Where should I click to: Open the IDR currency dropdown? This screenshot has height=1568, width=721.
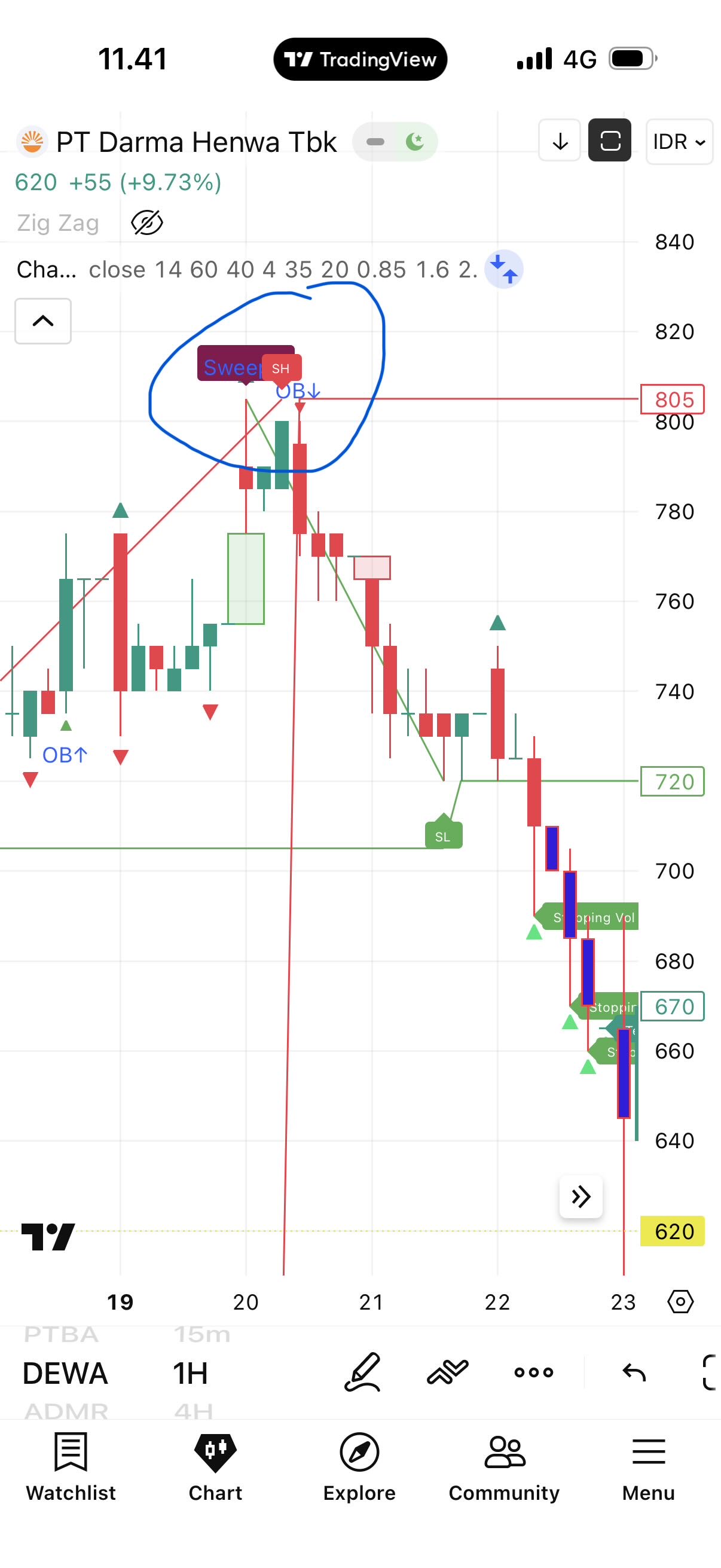coord(679,142)
